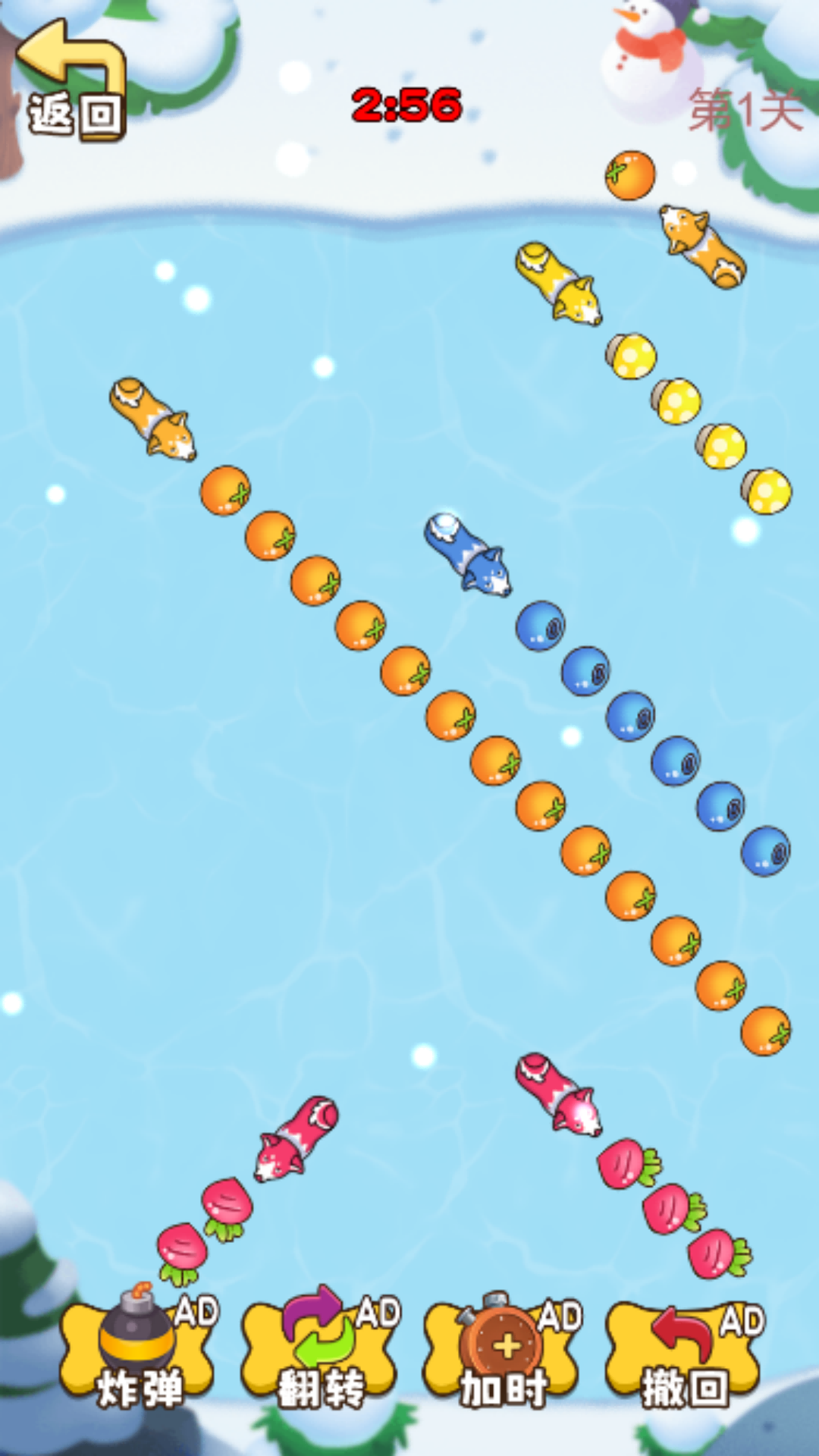Tap the yellow dog above the mushrooms

[x=559, y=283]
